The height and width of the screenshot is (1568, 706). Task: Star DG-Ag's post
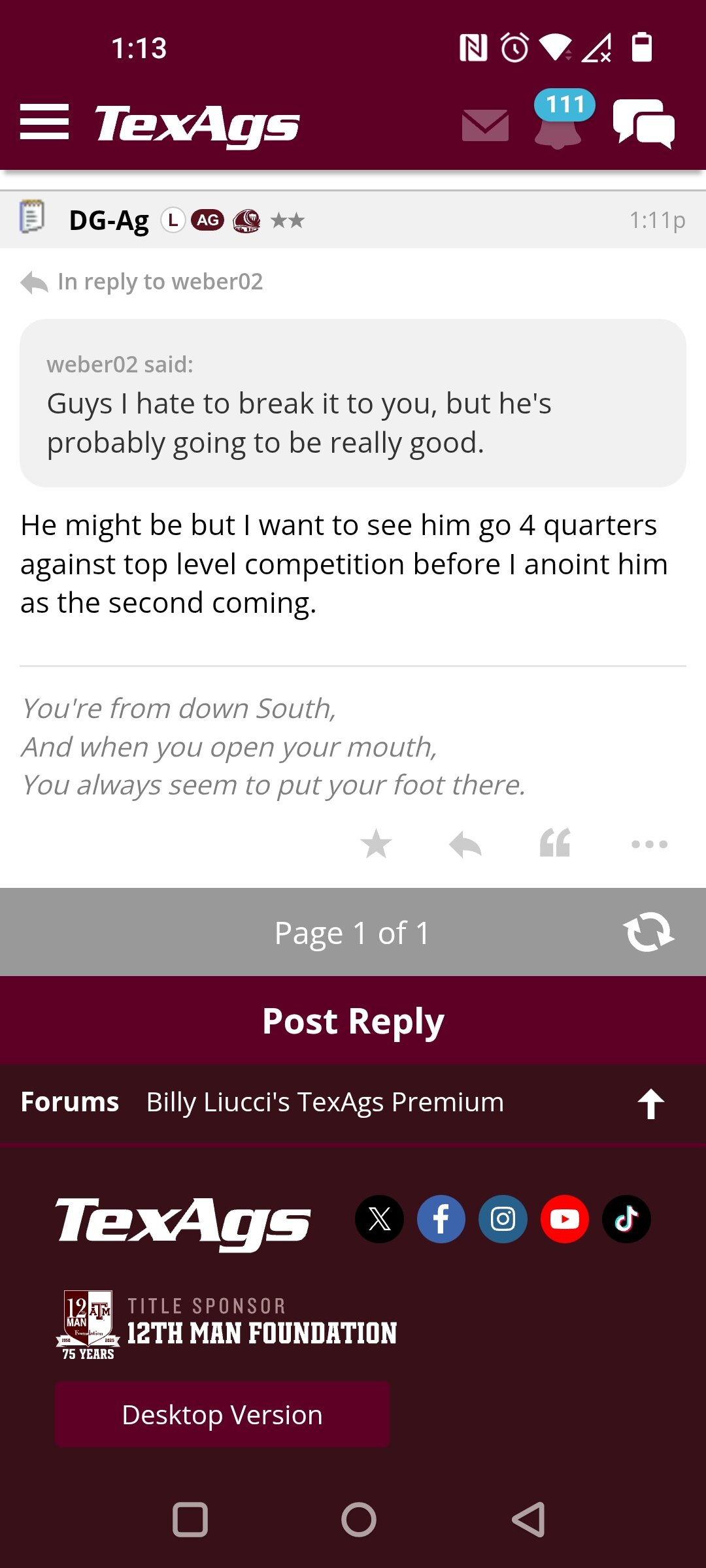pos(376,843)
